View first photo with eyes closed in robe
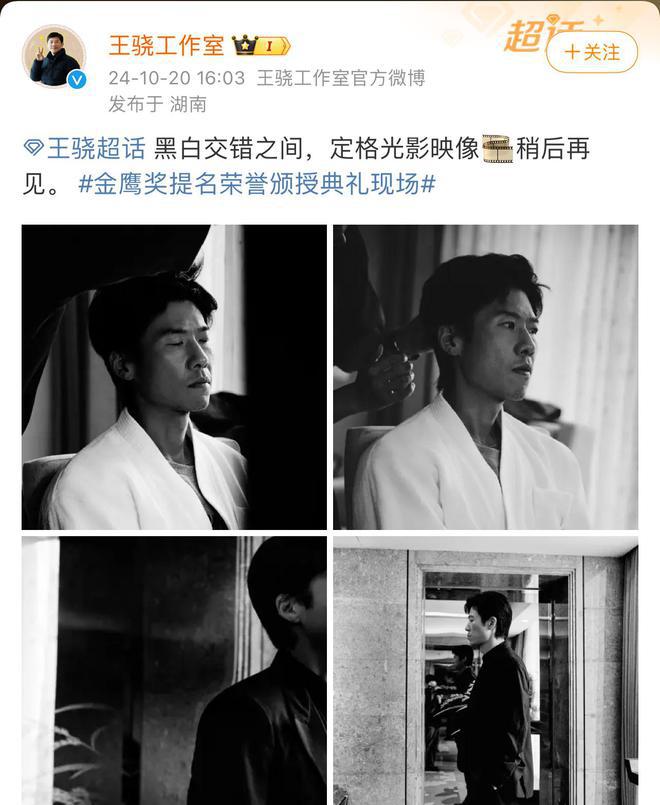This screenshot has height=805, width=660. point(174,377)
